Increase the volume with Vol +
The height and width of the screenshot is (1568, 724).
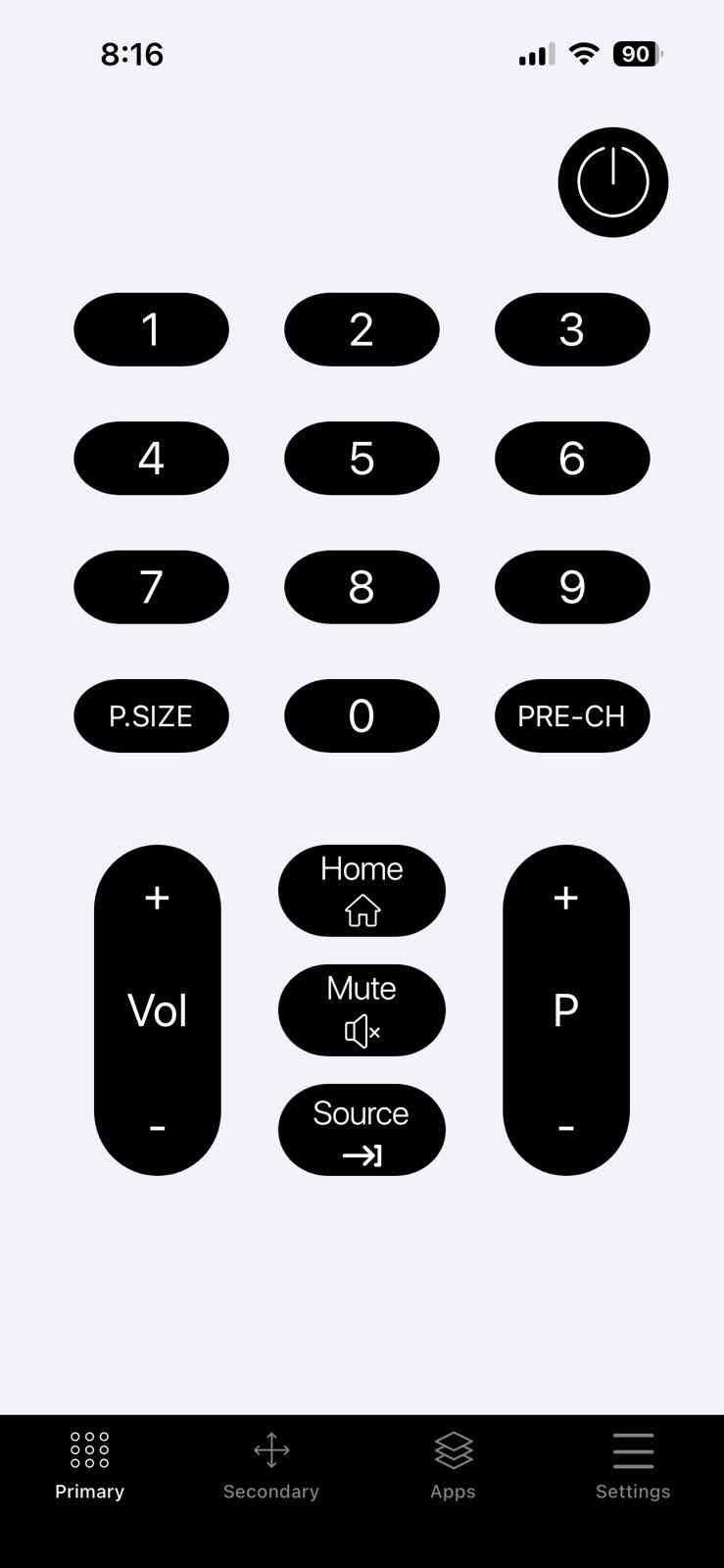pyautogui.click(x=157, y=897)
